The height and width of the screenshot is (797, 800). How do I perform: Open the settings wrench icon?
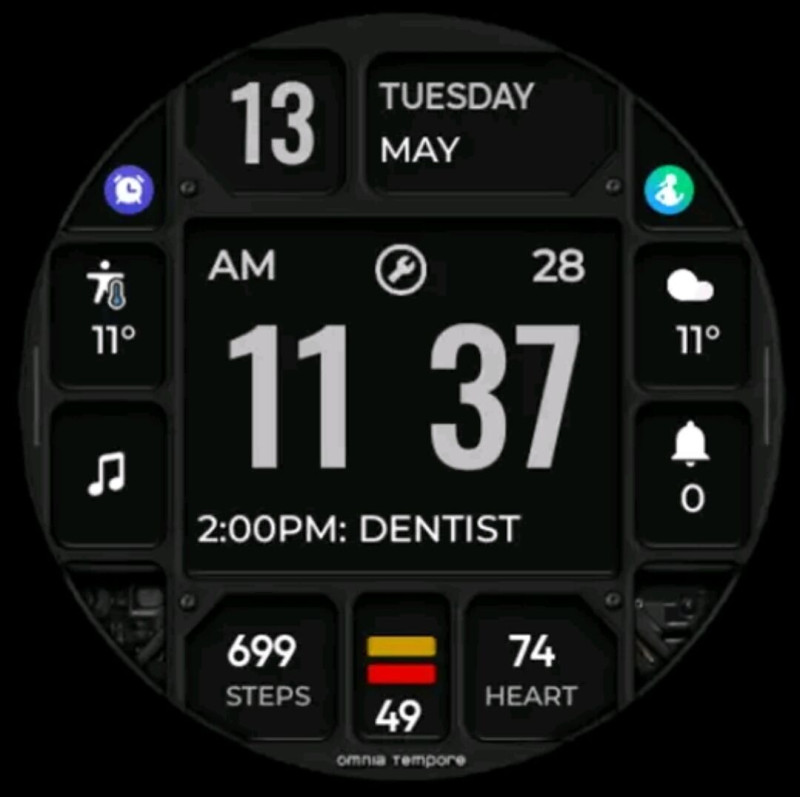point(400,269)
